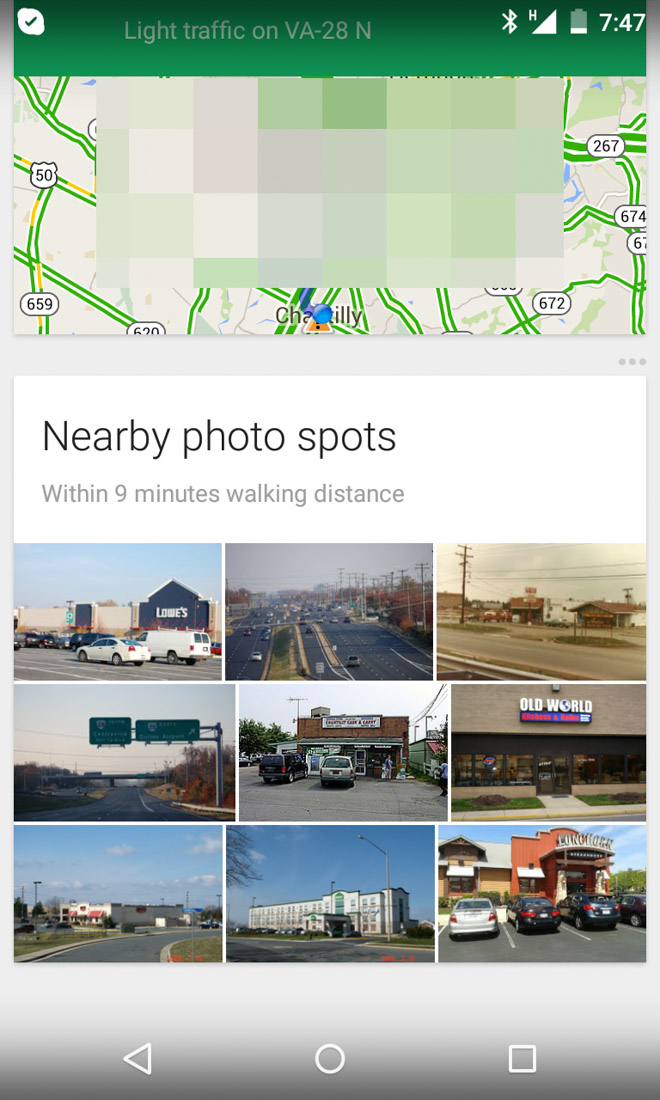Open the LongHorn Steakhouse photo
The width and height of the screenshot is (660, 1100).
tap(542, 893)
